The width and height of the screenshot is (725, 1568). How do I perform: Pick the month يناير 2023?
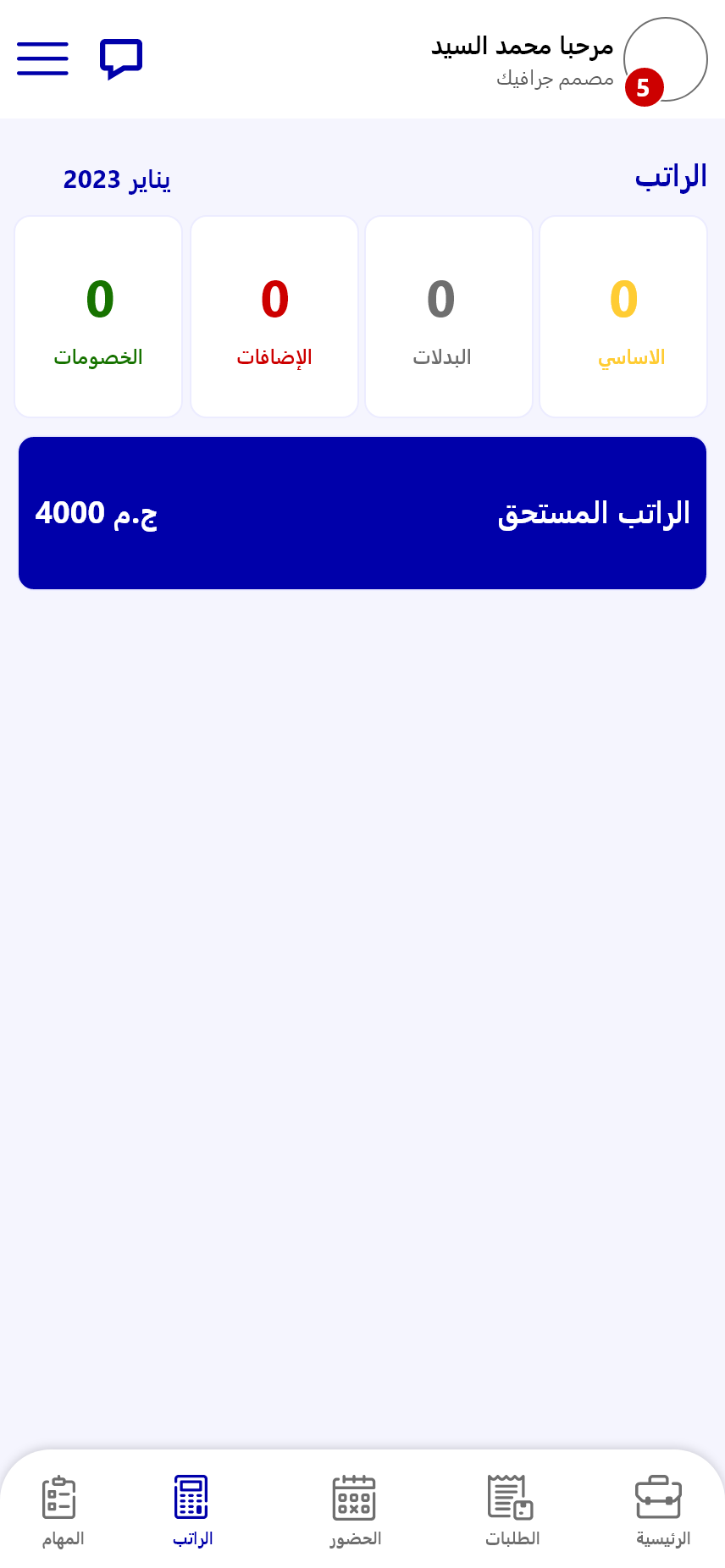(117, 179)
